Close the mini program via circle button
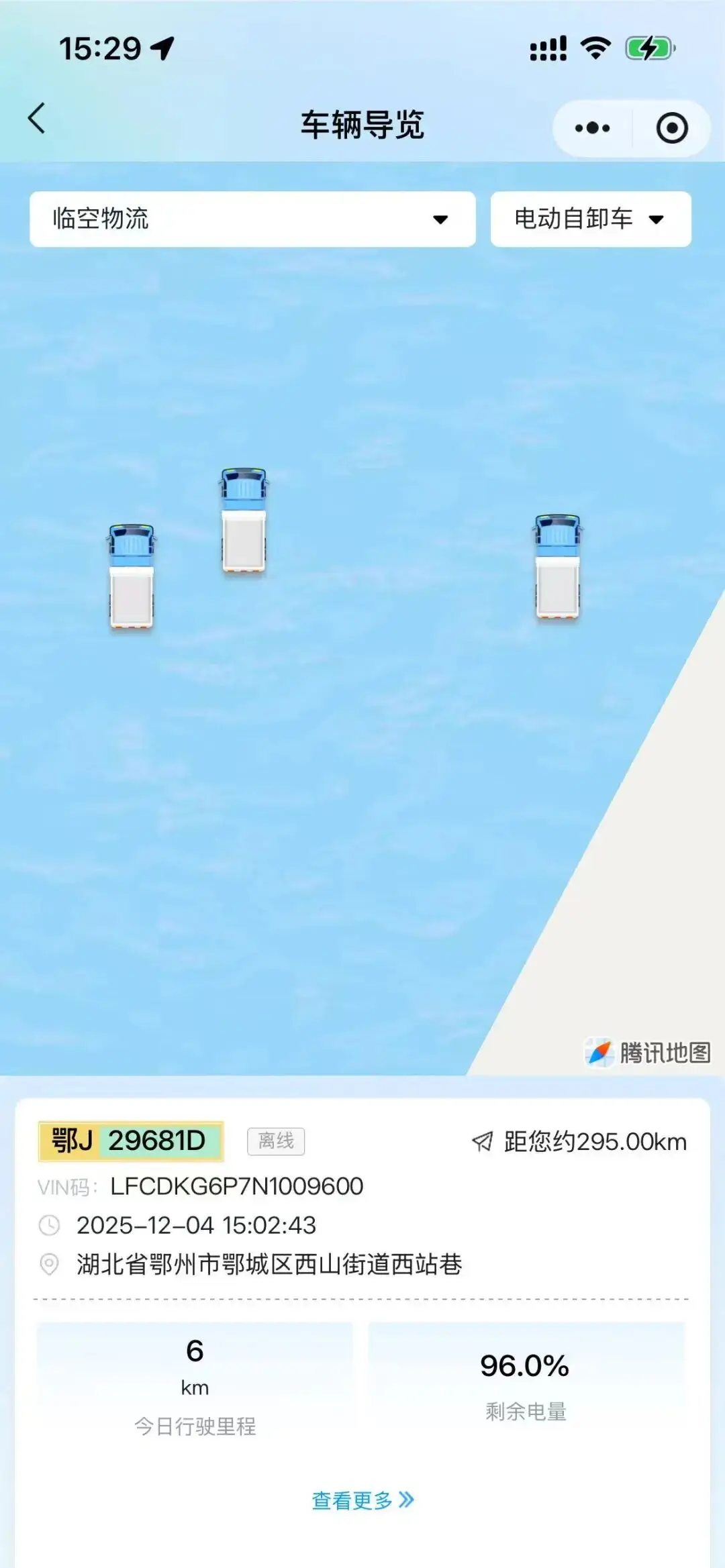This screenshot has height=1568, width=725. (x=672, y=128)
